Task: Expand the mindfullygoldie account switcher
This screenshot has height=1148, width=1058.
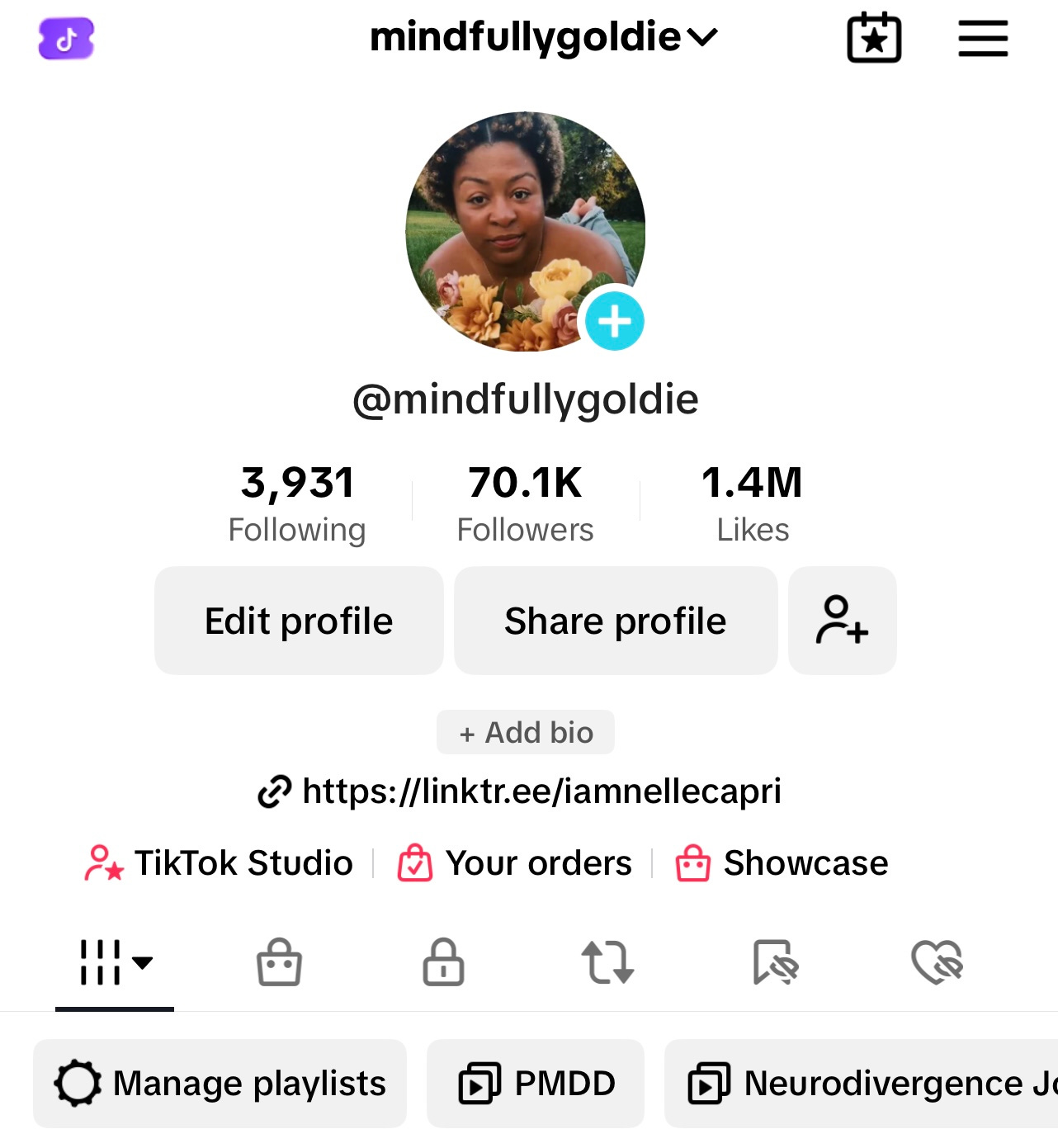Action: coord(544,37)
